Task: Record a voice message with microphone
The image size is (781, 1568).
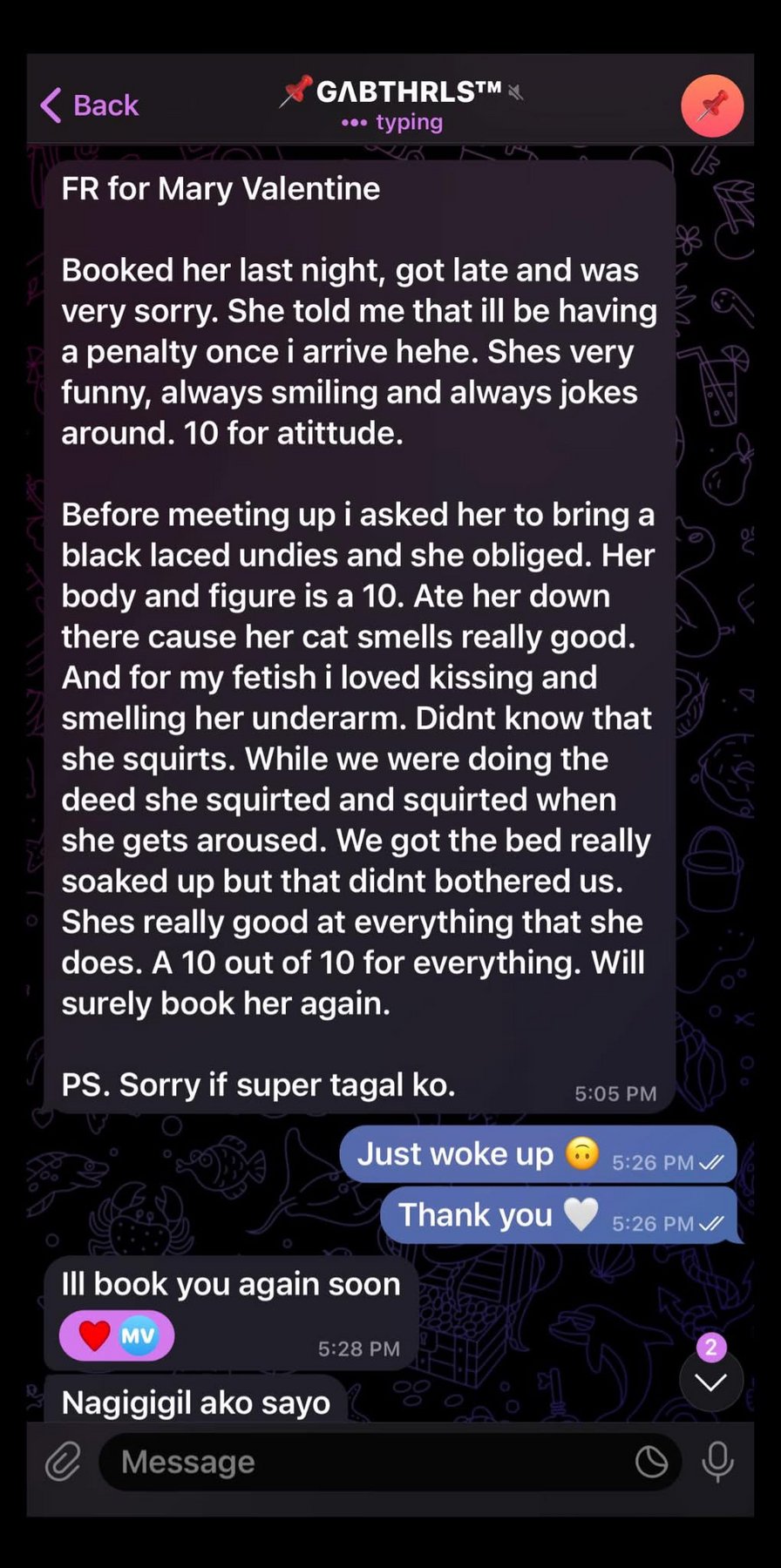Action: click(717, 1461)
